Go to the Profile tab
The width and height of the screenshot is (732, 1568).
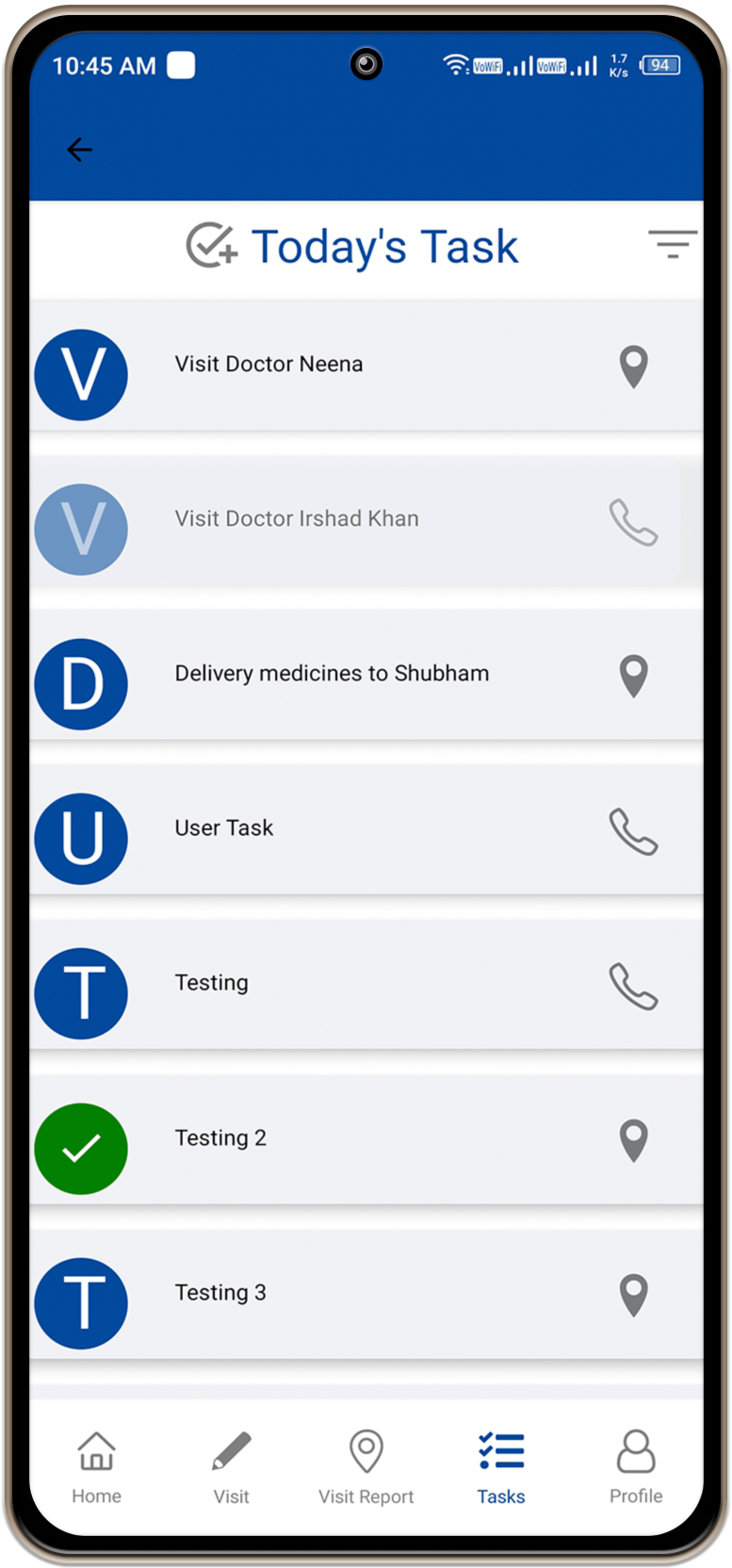click(x=636, y=1468)
